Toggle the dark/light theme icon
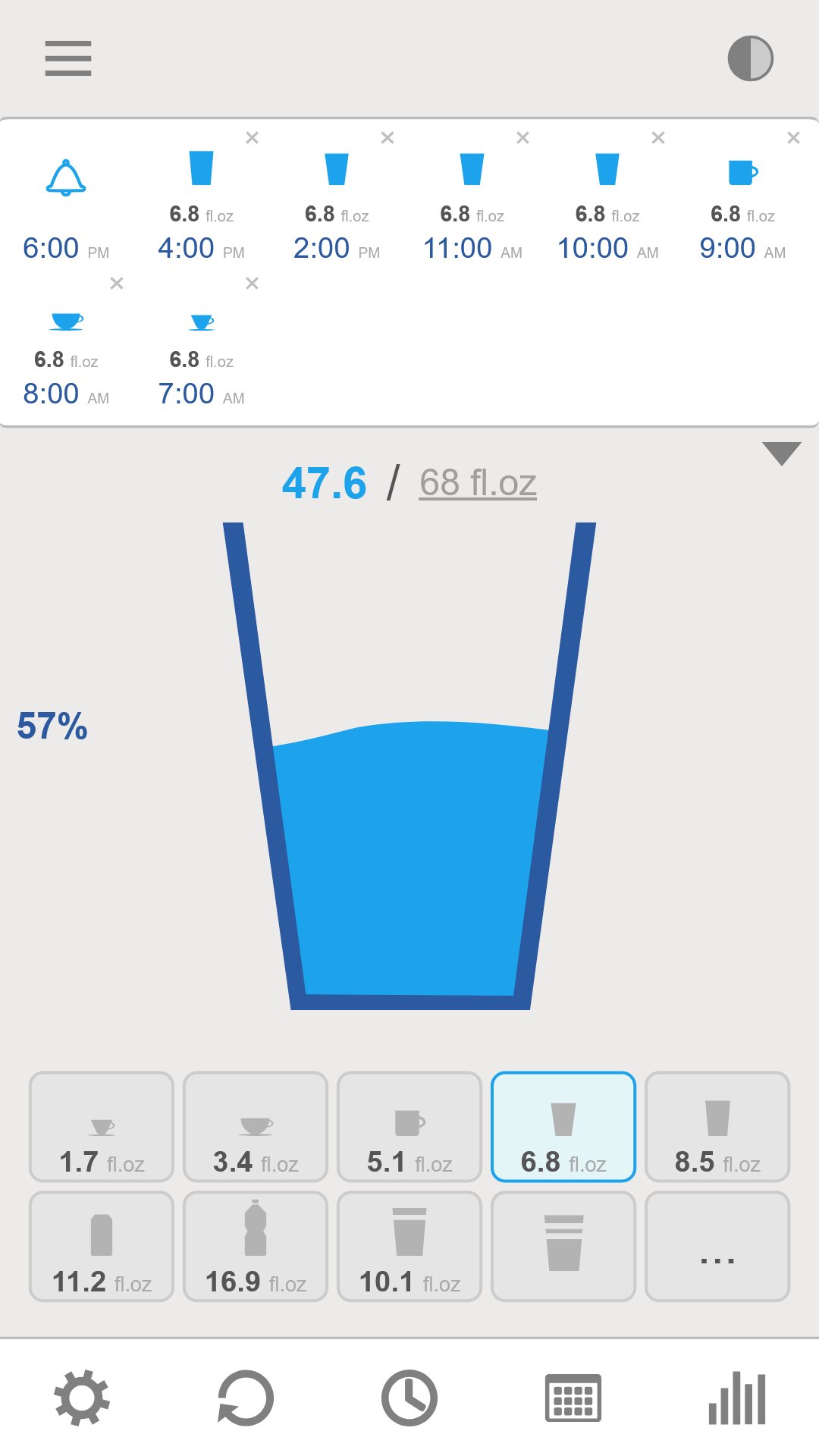The width and height of the screenshot is (819, 1456). coord(750,58)
